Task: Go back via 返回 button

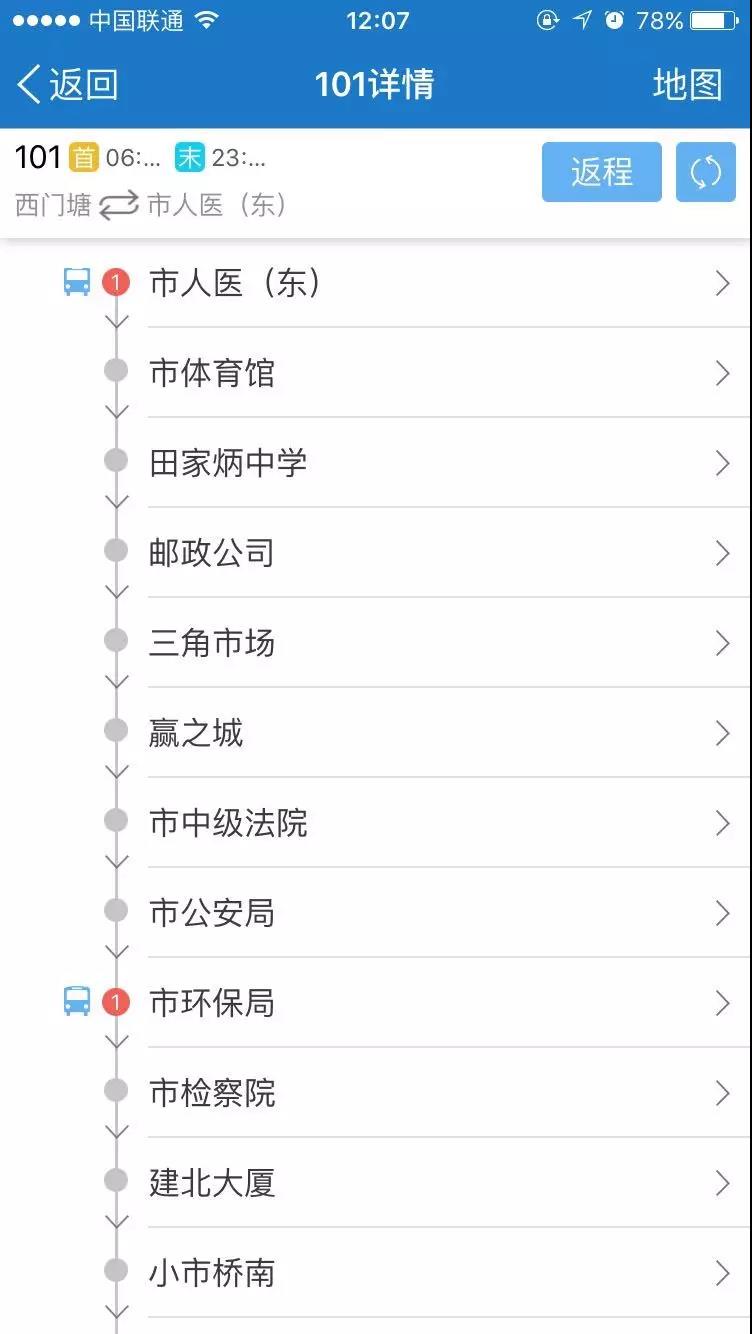Action: [x=68, y=85]
